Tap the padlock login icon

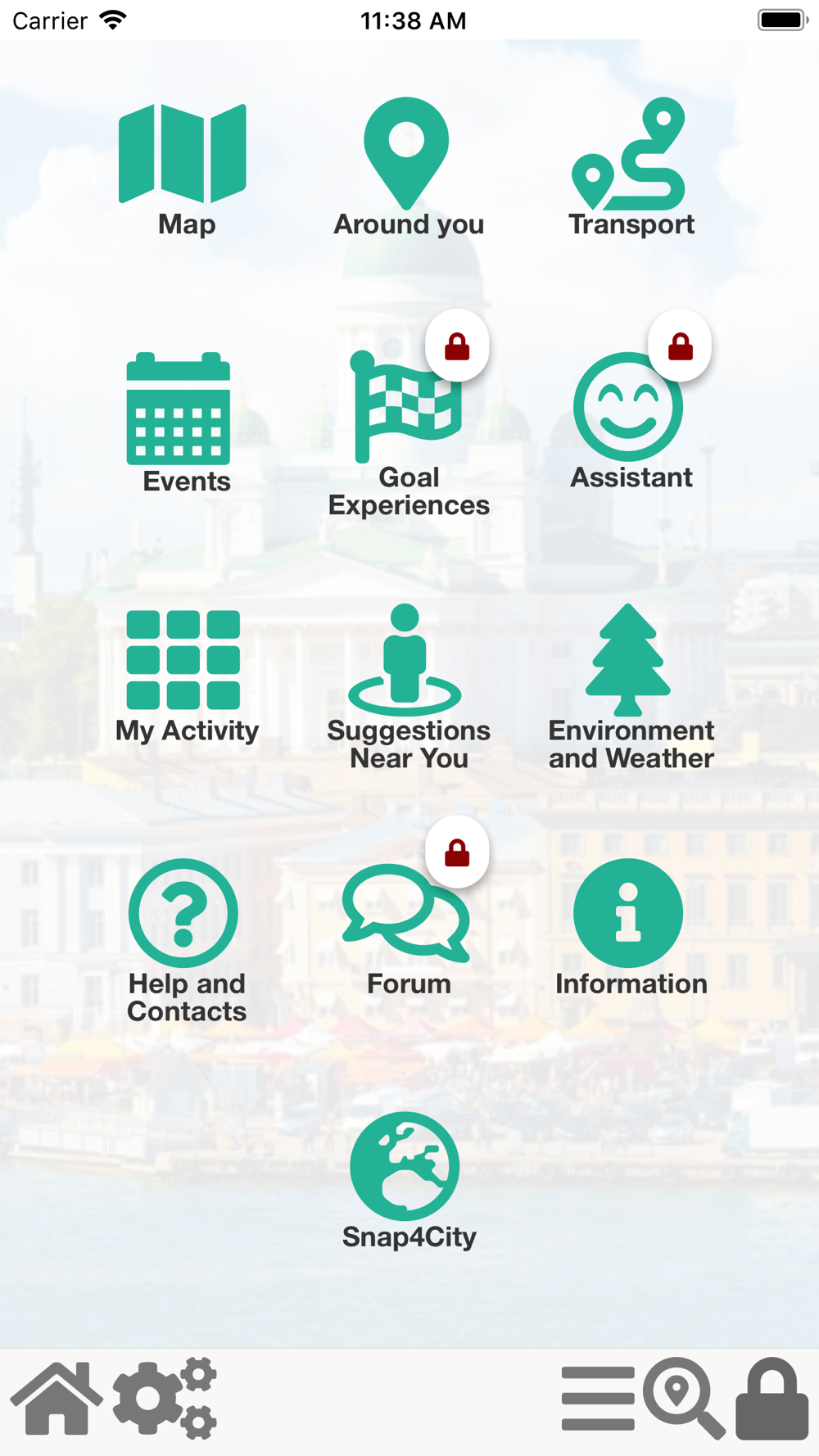point(772,1399)
